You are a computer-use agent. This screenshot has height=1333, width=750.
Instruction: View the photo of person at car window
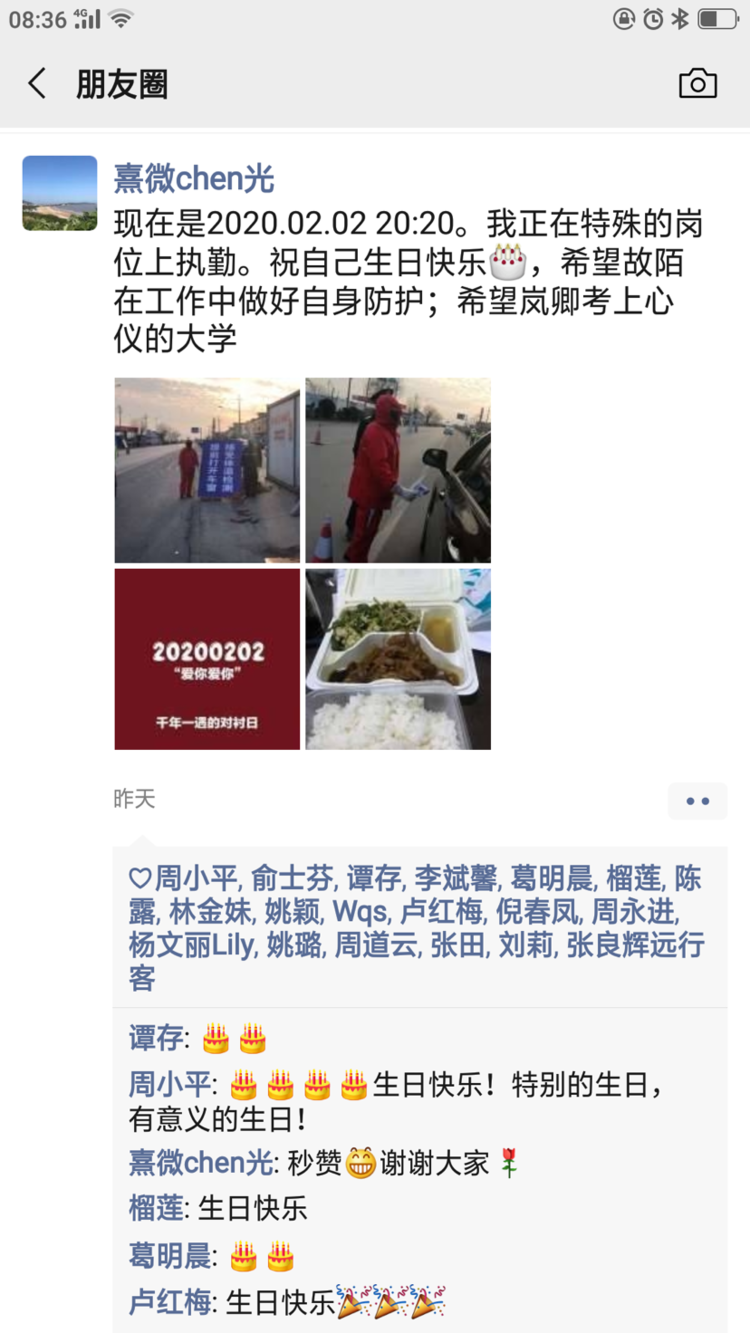(398, 470)
